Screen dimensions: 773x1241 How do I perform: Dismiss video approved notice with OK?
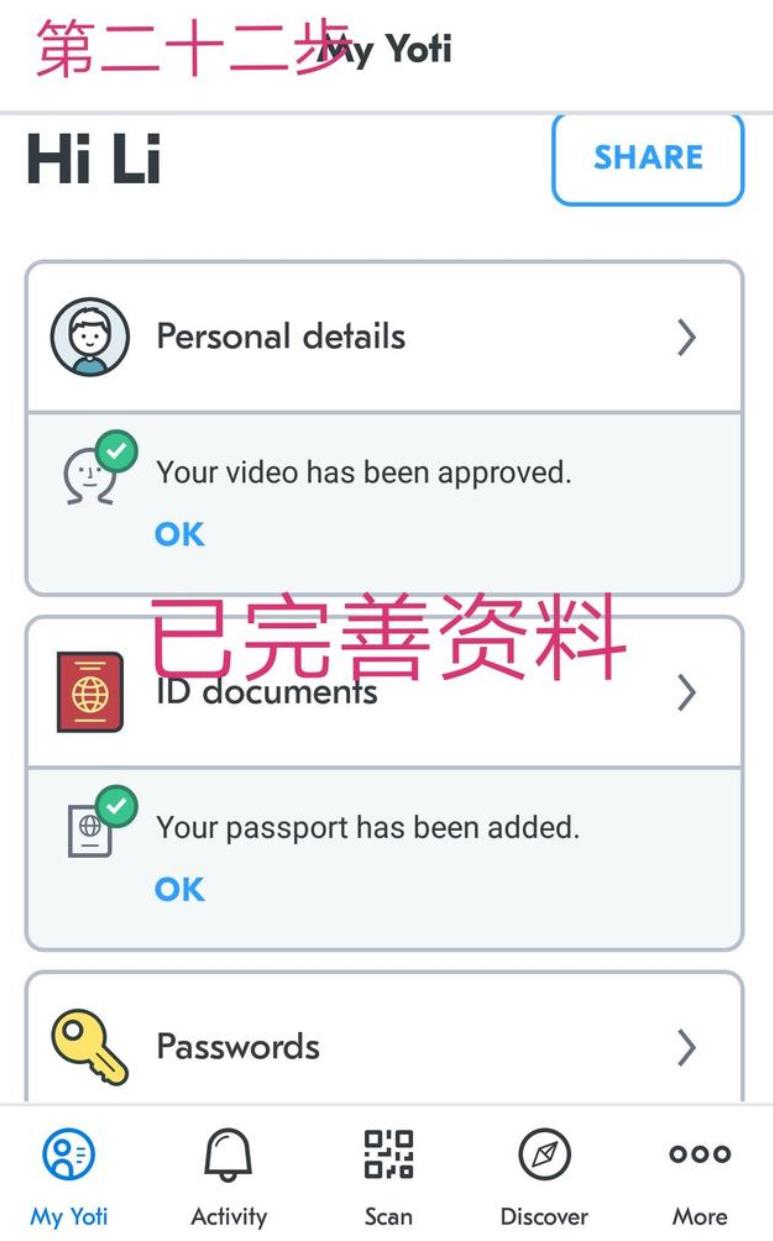(180, 534)
